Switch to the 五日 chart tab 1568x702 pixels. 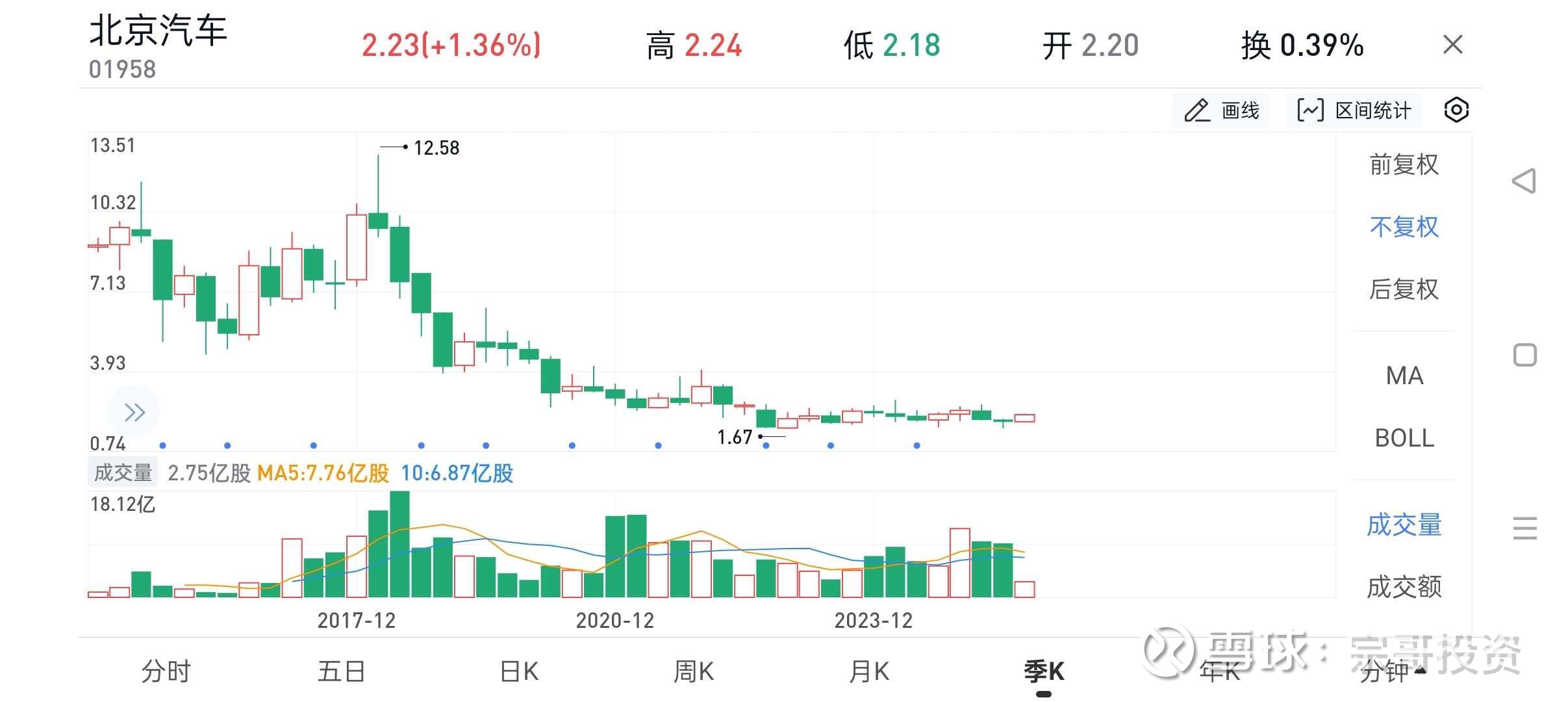[x=341, y=671]
